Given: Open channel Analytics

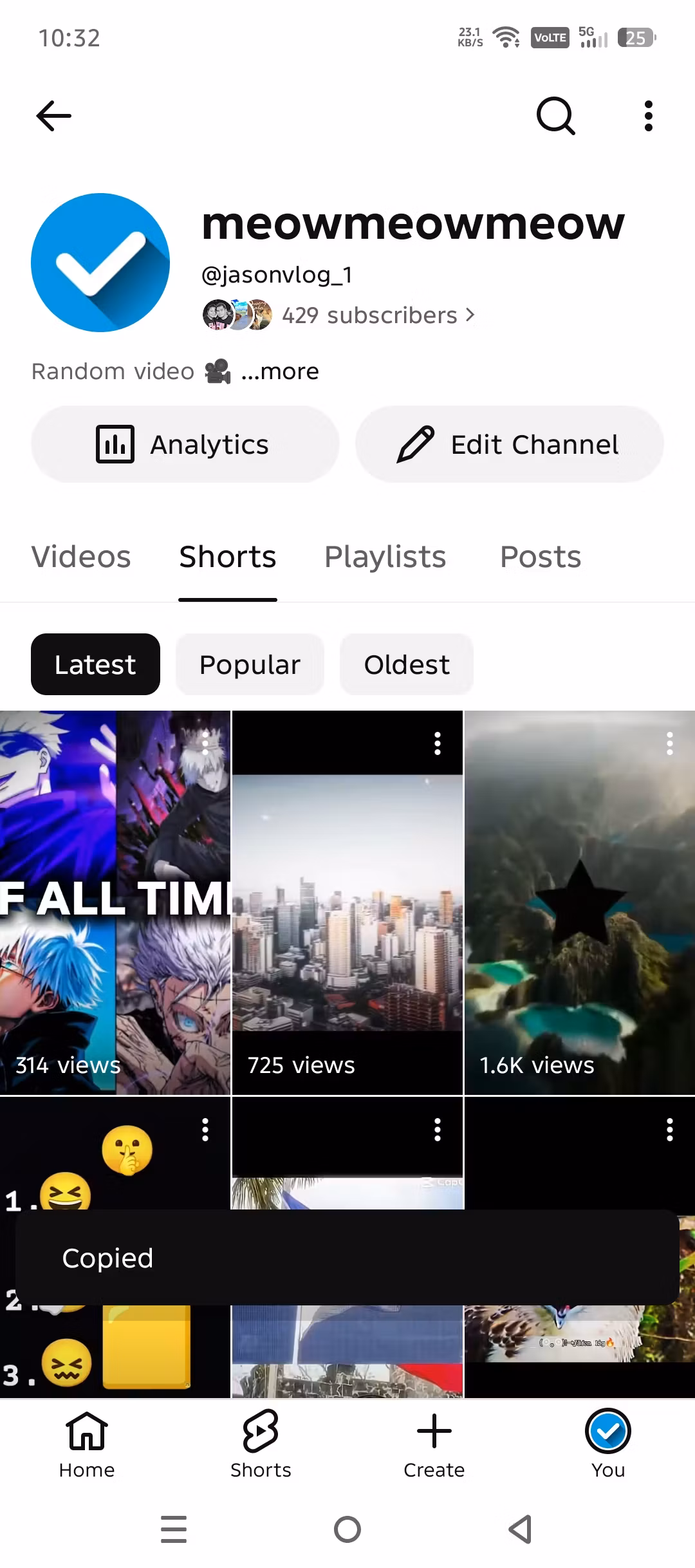Looking at the screenshot, I should 185,444.
